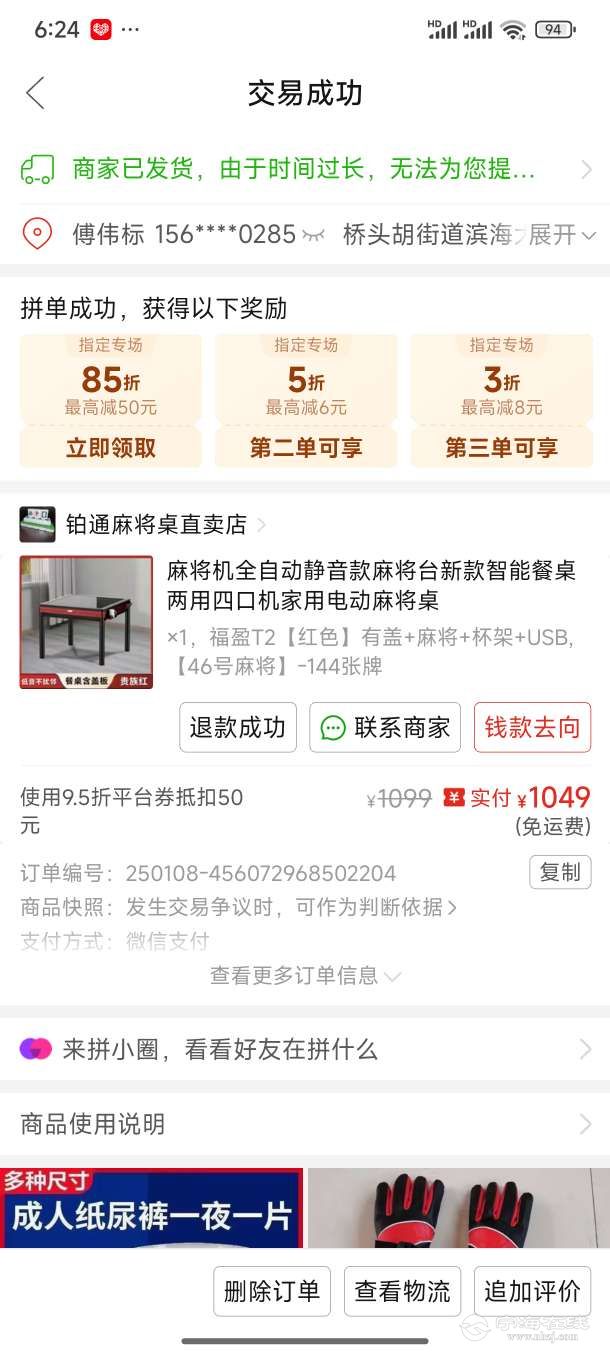610x1356 pixels.
Task: Go back using the top-left arrow
Action: [36, 93]
